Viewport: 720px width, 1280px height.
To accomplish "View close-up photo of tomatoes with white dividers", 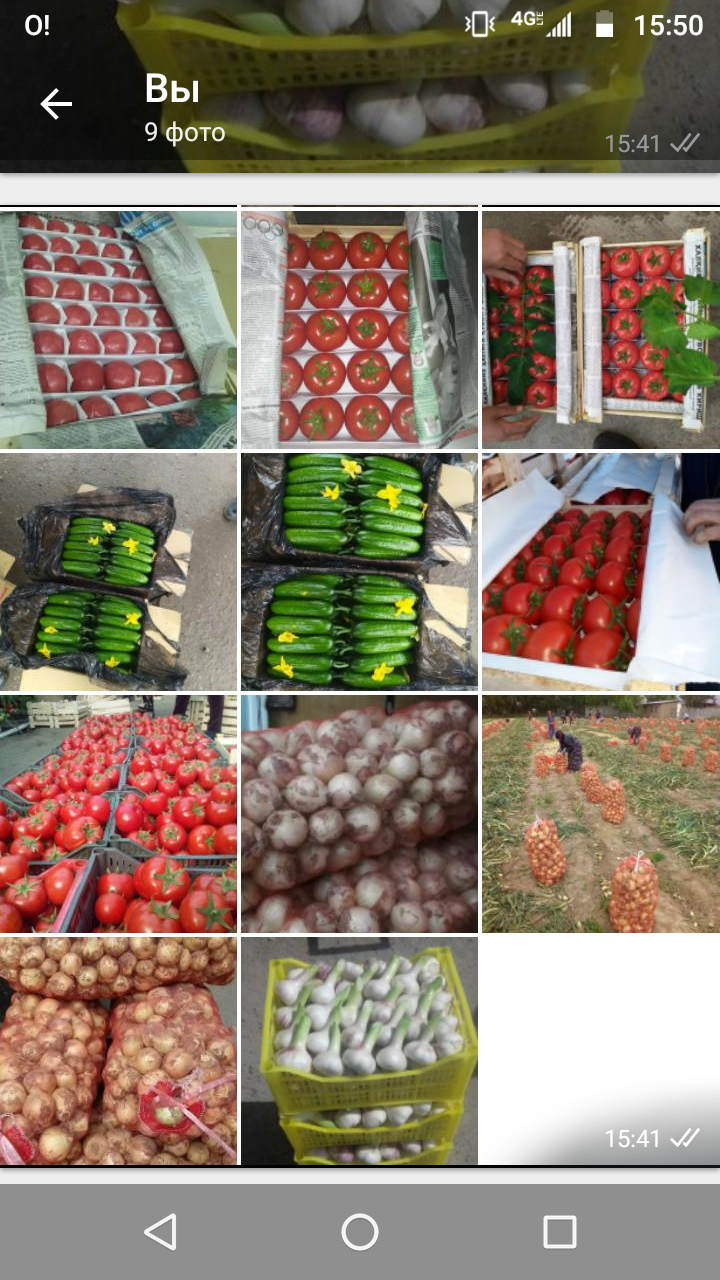I will 359,329.
